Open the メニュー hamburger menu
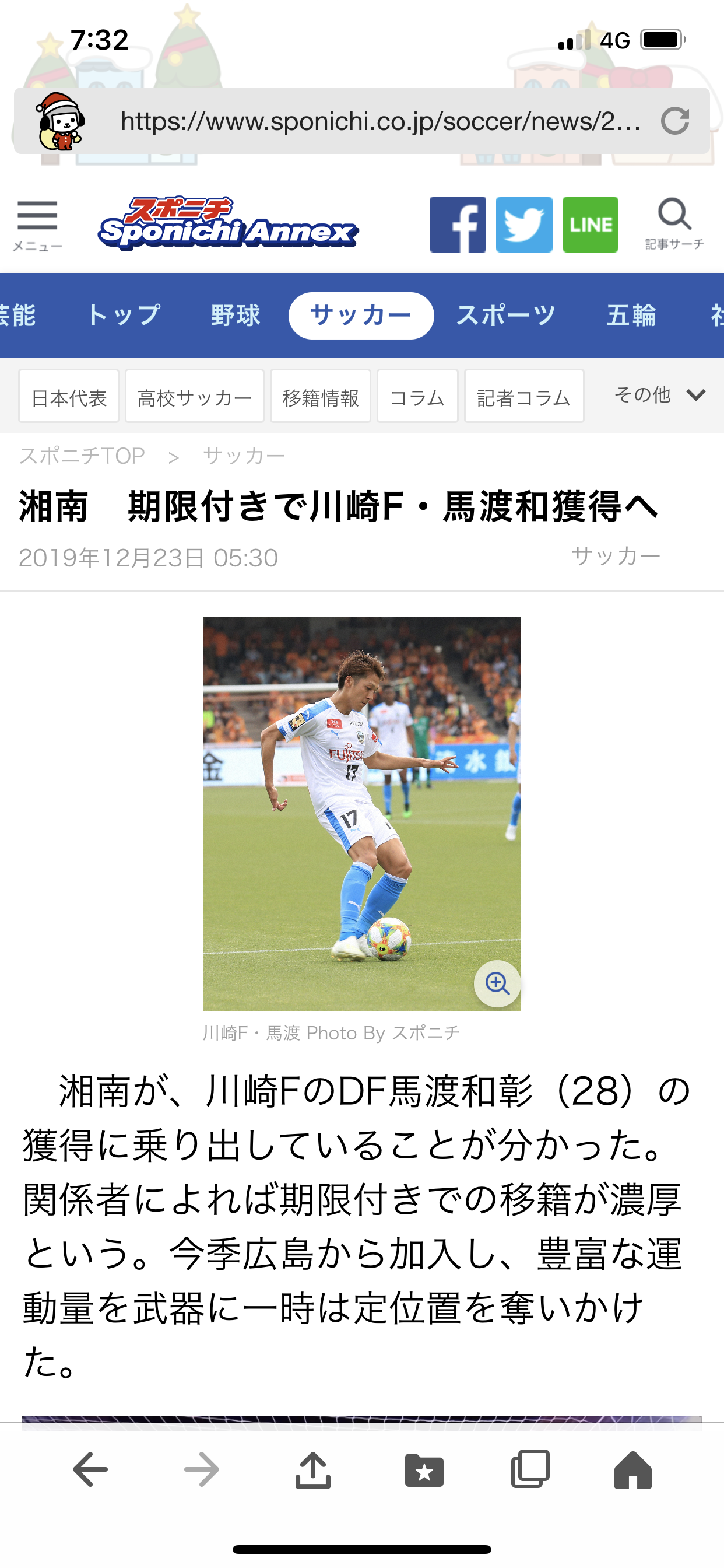Image resolution: width=724 pixels, height=1568 pixels. (x=38, y=224)
